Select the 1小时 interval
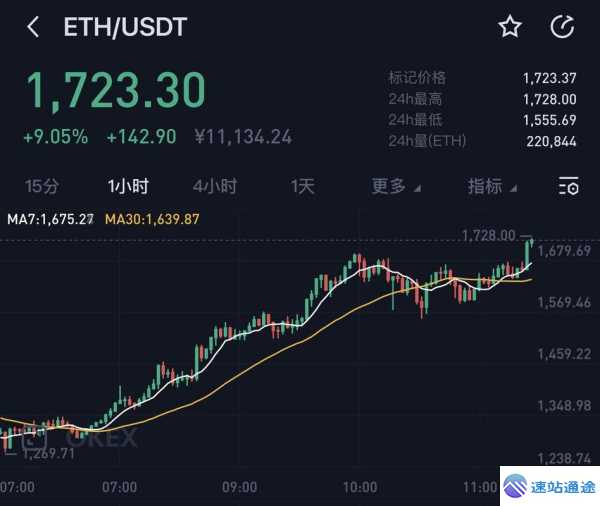This screenshot has width=600, height=506. [128, 186]
